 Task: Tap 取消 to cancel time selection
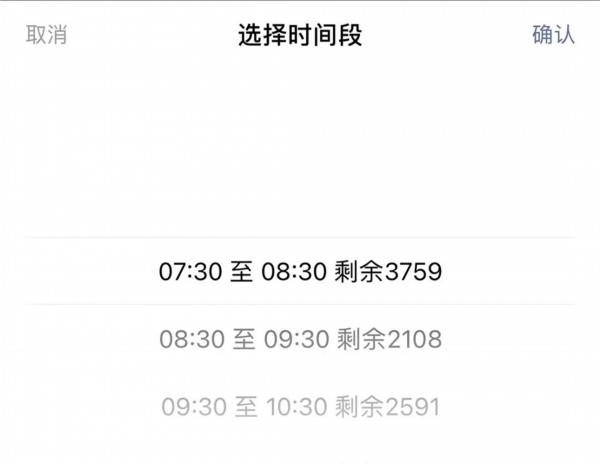tap(46, 35)
